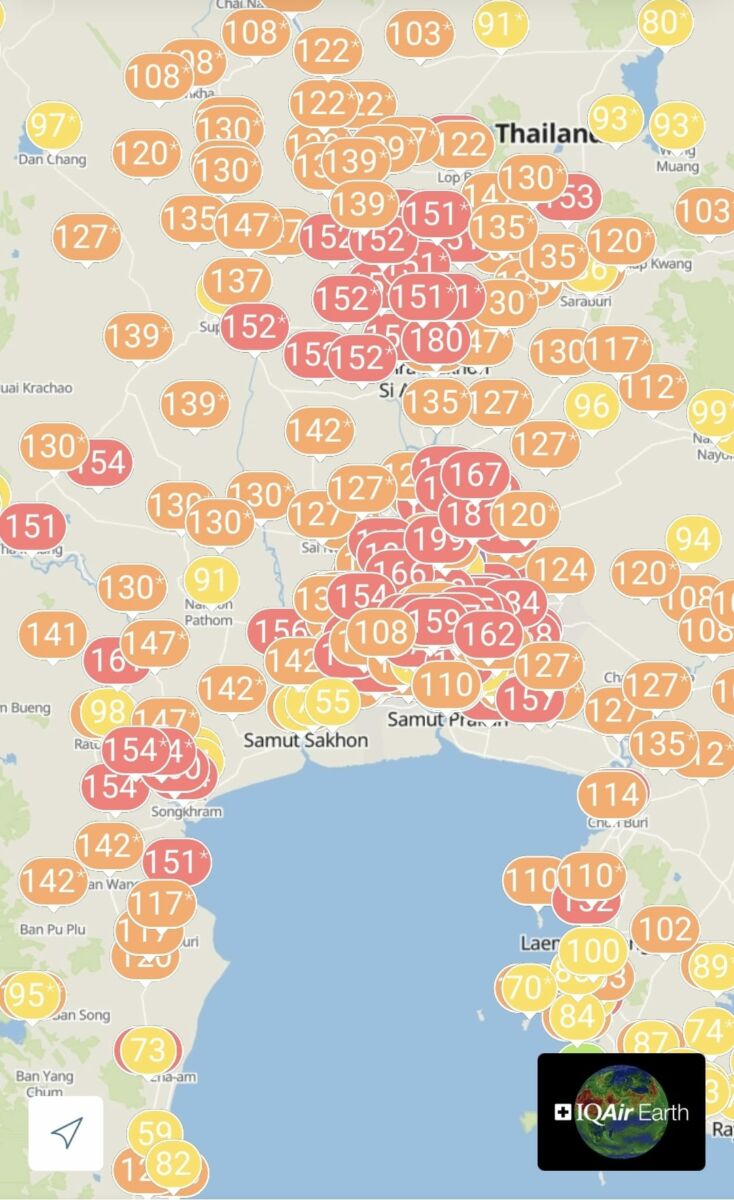Viewport: 734px width, 1200px height.
Task: Tap the 124 AQI station marker
Action: (561, 571)
